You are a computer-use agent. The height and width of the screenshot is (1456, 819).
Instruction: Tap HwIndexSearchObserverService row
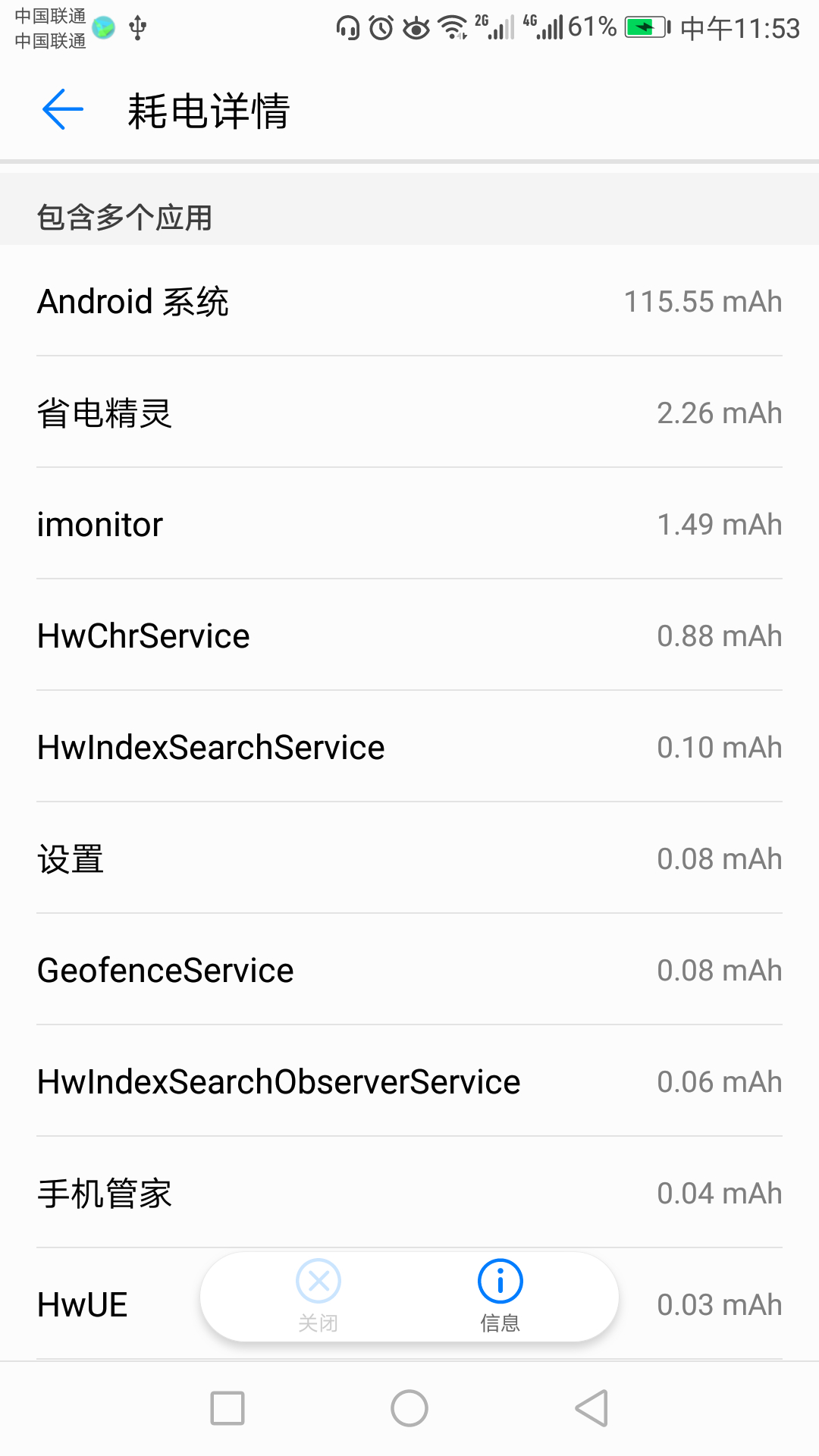[x=409, y=1081]
